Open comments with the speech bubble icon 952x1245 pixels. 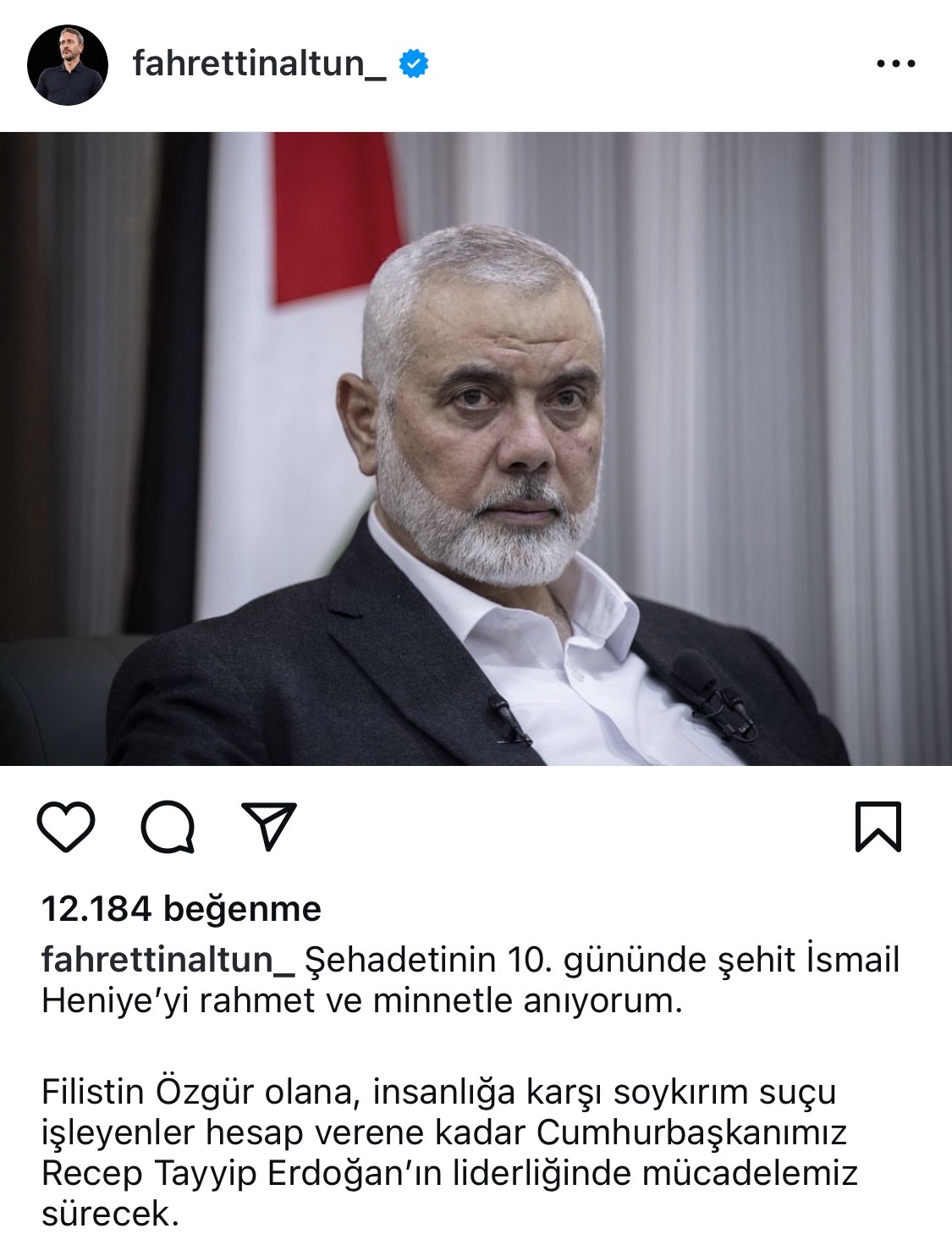click(168, 826)
